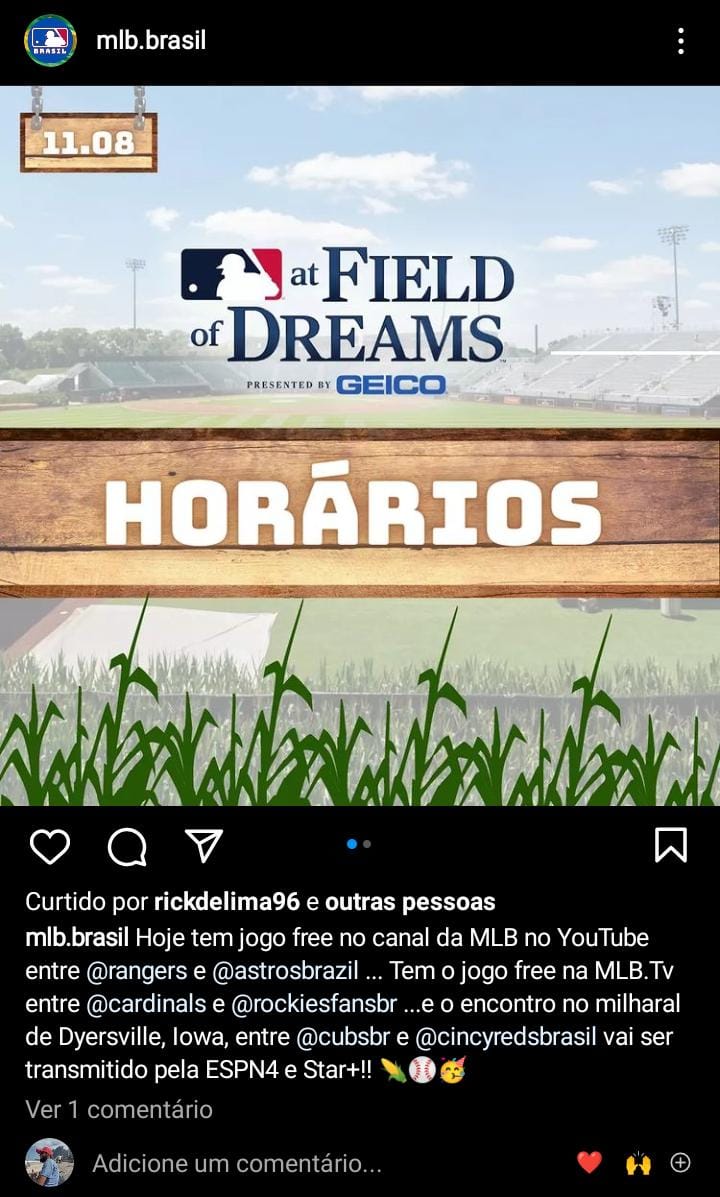View the other people who liked
Screen dimensions: 720x1197
[x=410, y=902]
